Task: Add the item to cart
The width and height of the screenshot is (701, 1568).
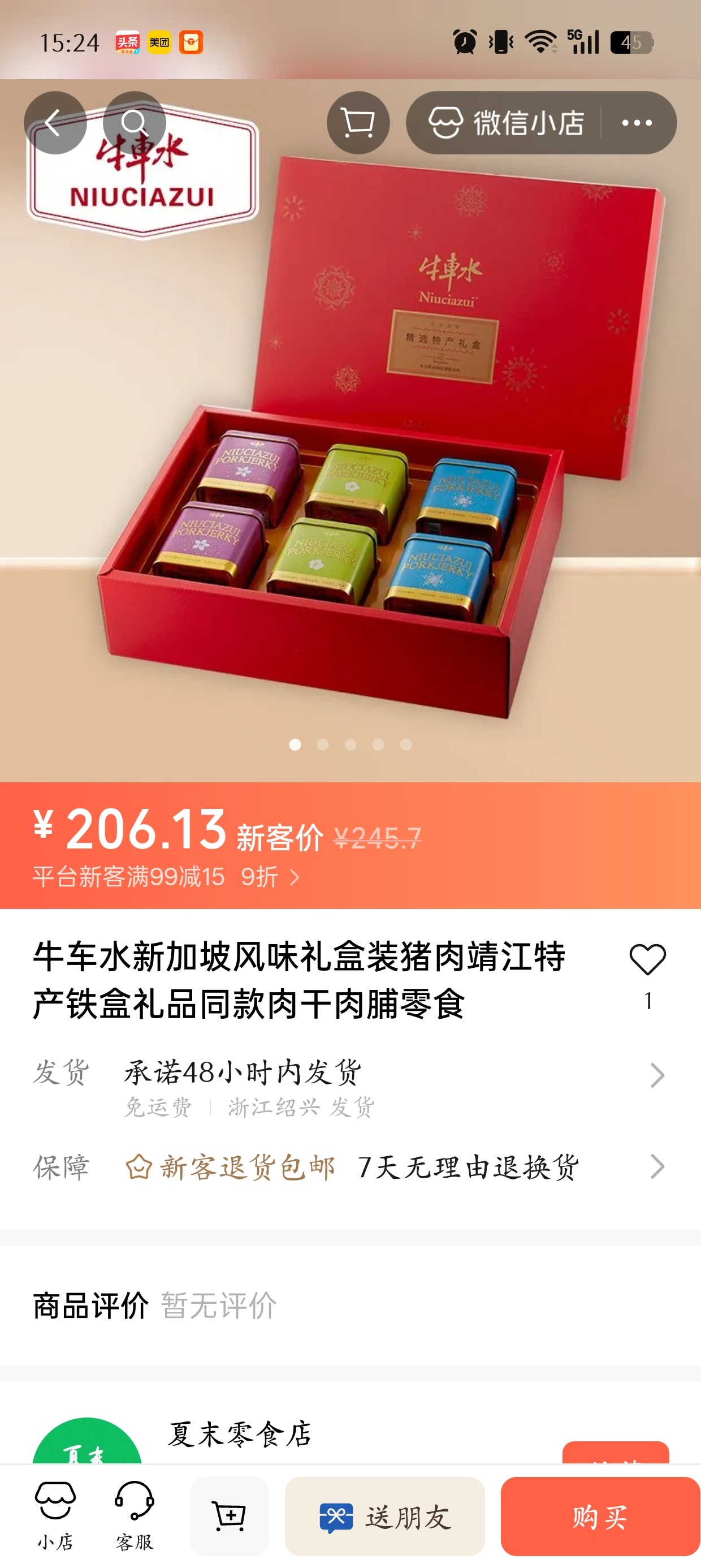Action: (230, 1515)
